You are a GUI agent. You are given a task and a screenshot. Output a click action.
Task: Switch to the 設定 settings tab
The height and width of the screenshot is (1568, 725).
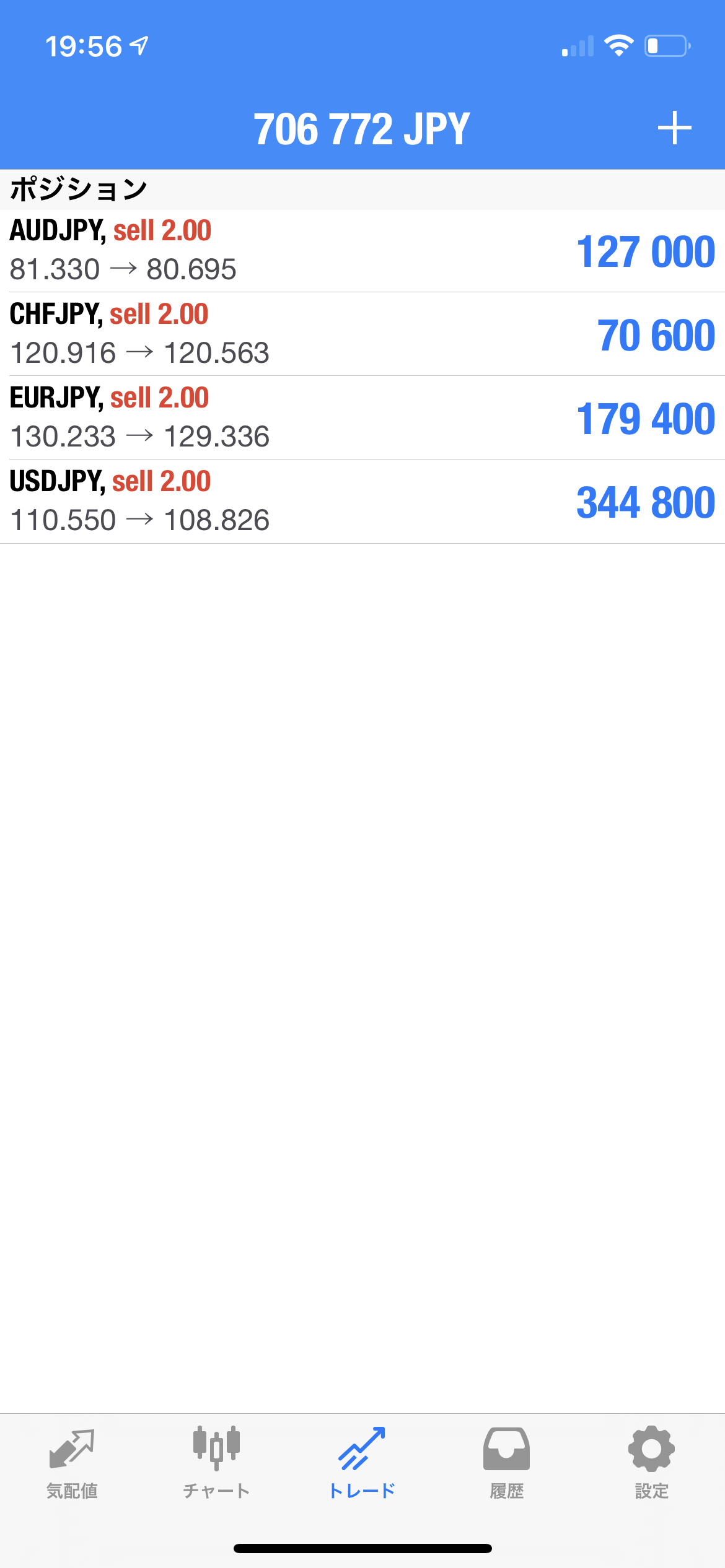point(651,1463)
